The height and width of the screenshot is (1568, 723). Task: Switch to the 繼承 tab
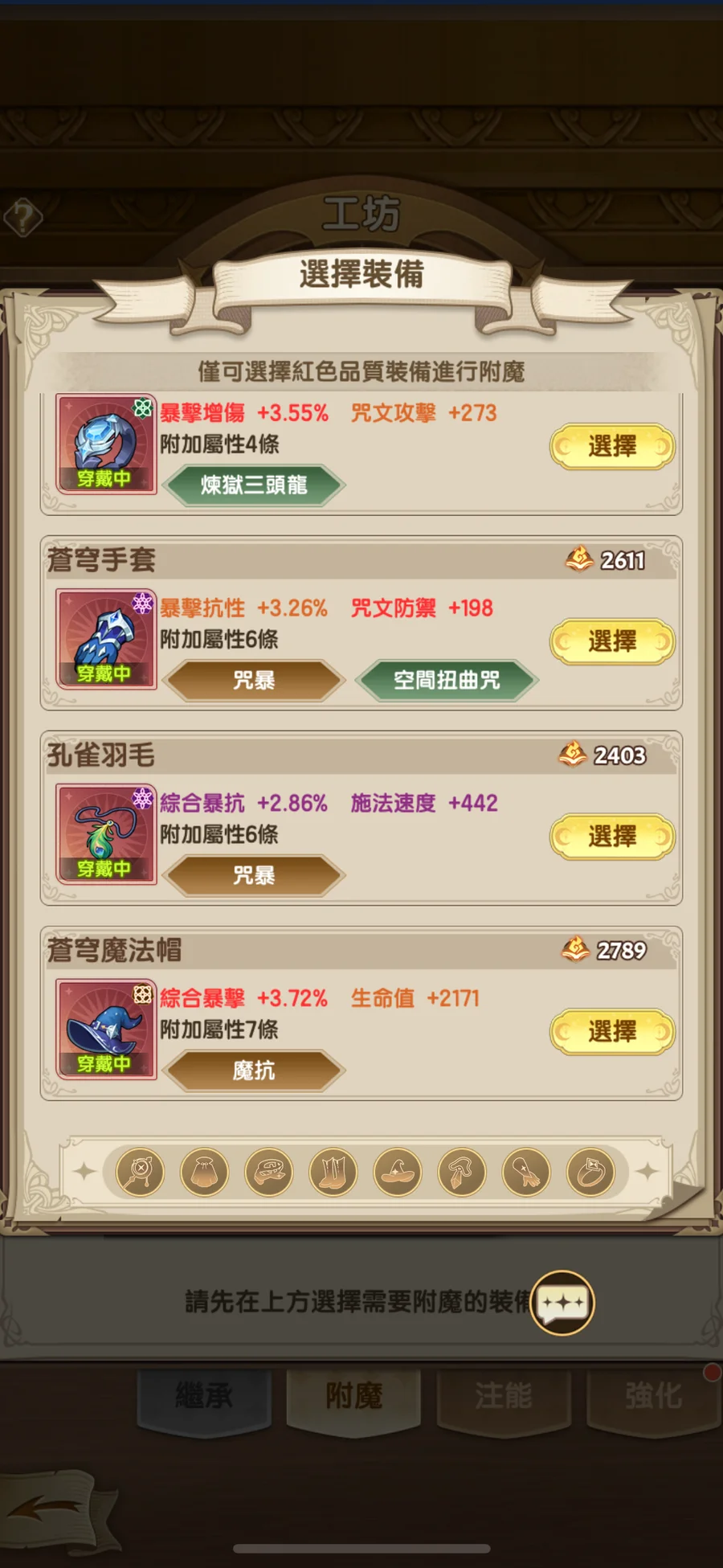point(204,1397)
